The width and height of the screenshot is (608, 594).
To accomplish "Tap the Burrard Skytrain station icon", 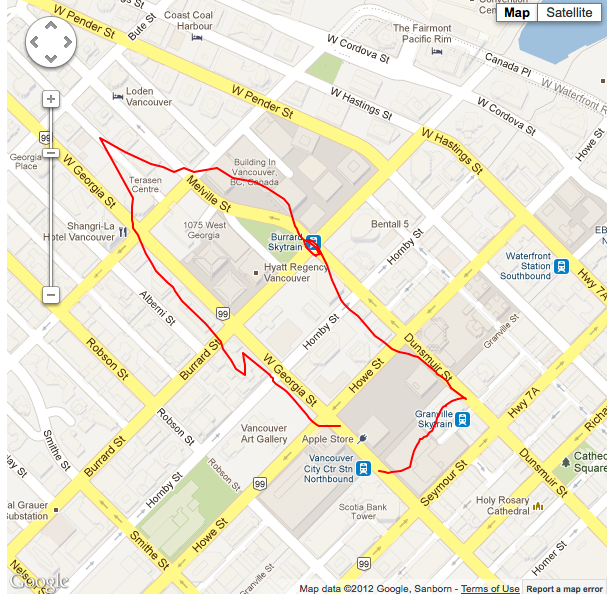I will pyautogui.click(x=313, y=242).
